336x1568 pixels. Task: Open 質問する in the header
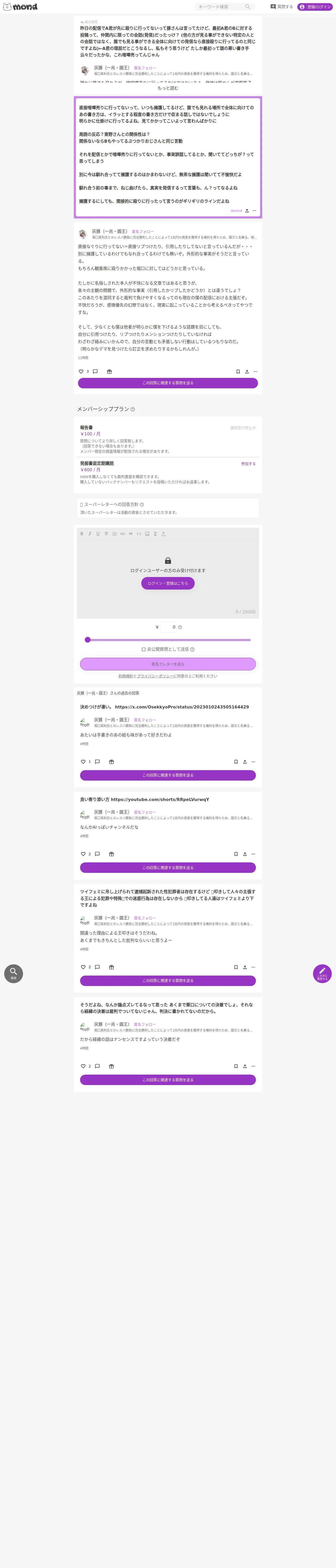coord(282,7)
